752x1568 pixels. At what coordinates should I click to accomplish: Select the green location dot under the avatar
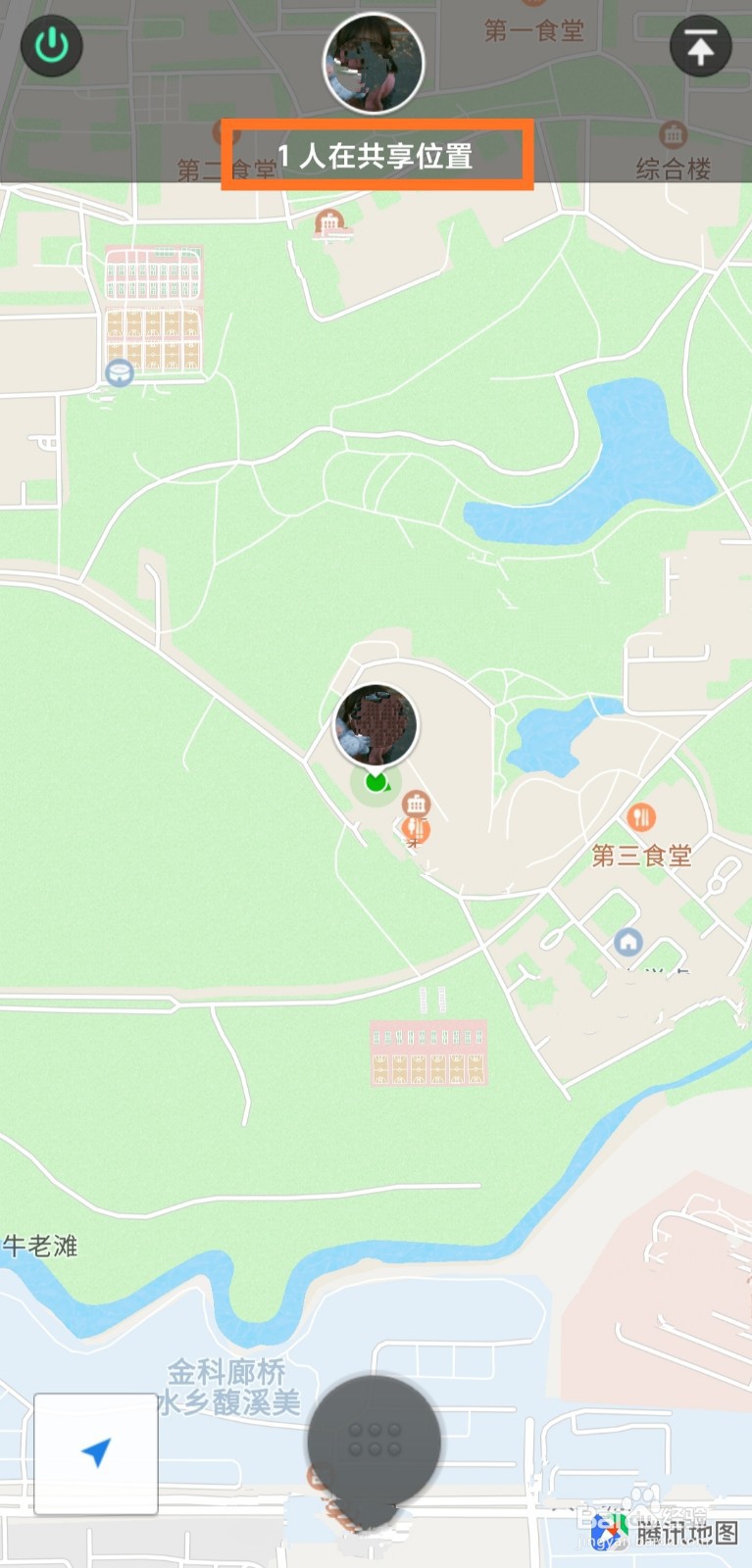click(376, 782)
